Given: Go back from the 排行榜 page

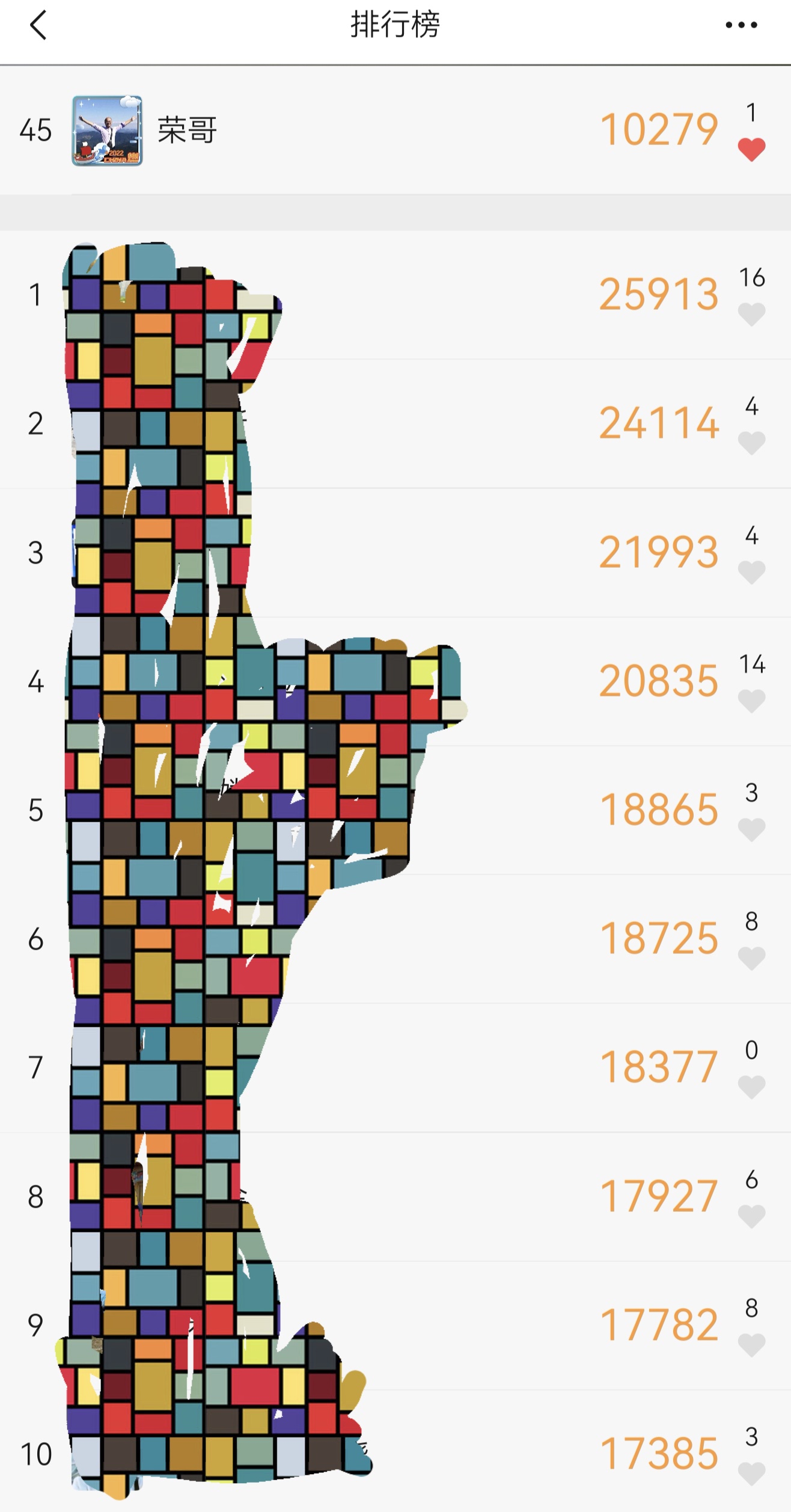Looking at the screenshot, I should 38,26.
